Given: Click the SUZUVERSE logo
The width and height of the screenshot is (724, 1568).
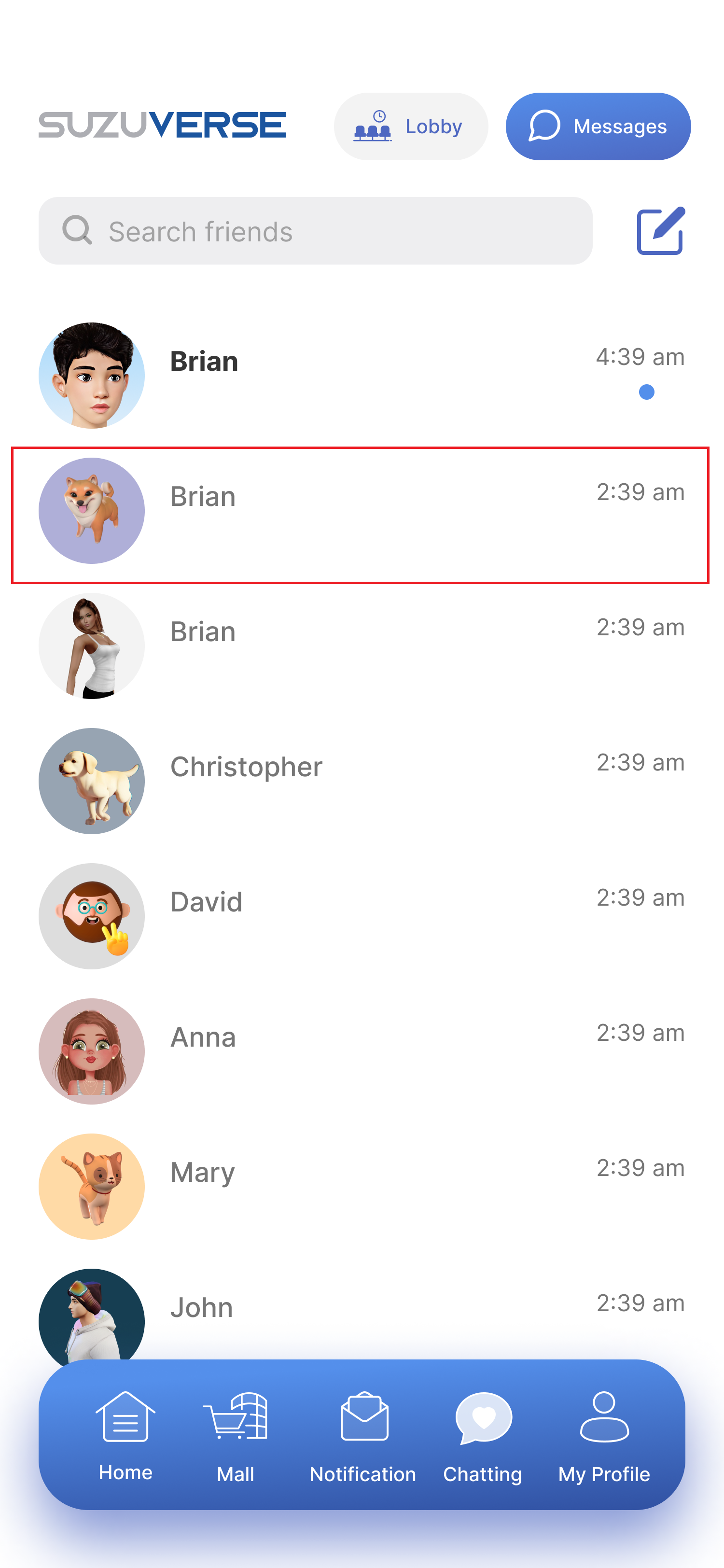Looking at the screenshot, I should click(x=162, y=124).
